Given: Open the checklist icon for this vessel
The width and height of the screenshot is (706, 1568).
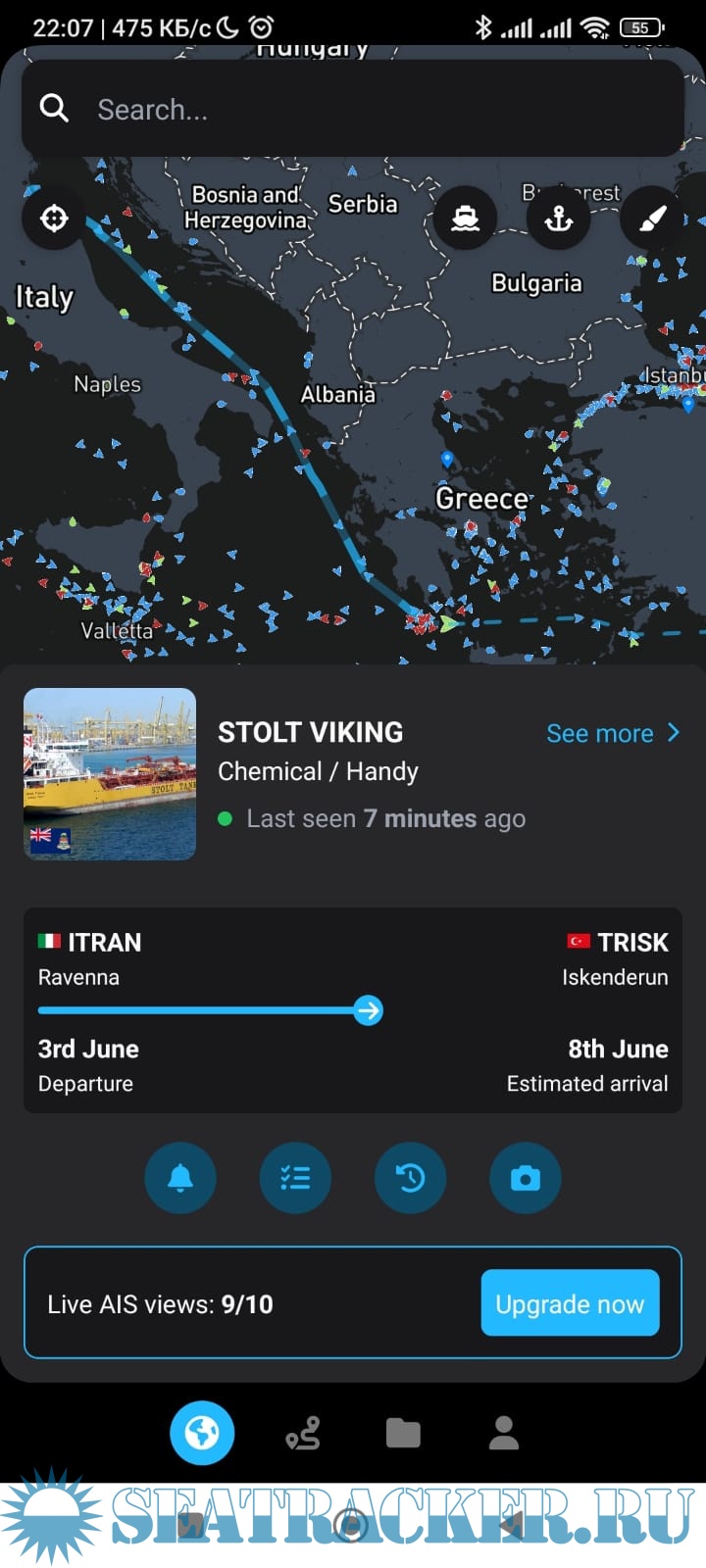Looking at the screenshot, I should point(295,1177).
